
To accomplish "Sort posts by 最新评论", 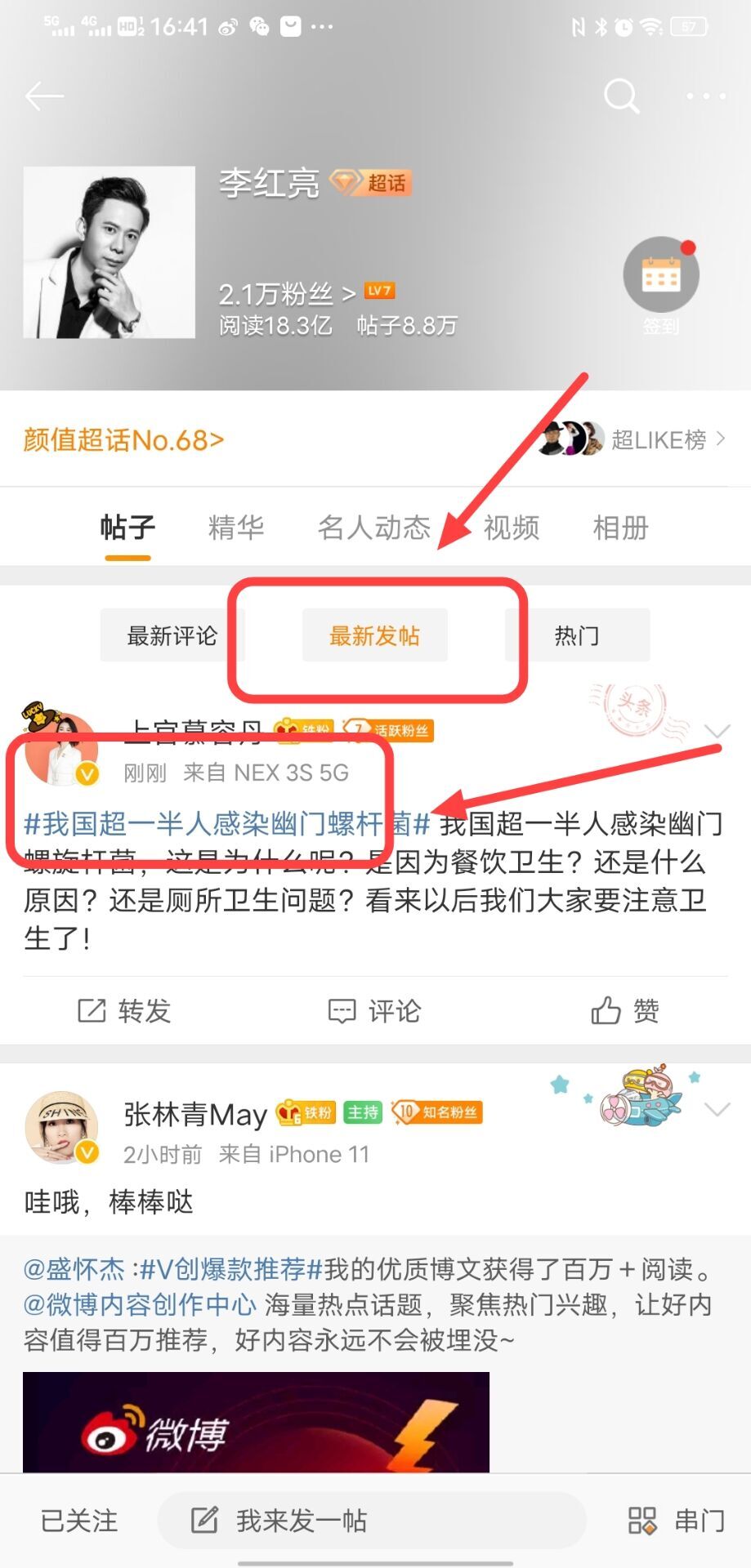I will tap(172, 635).
